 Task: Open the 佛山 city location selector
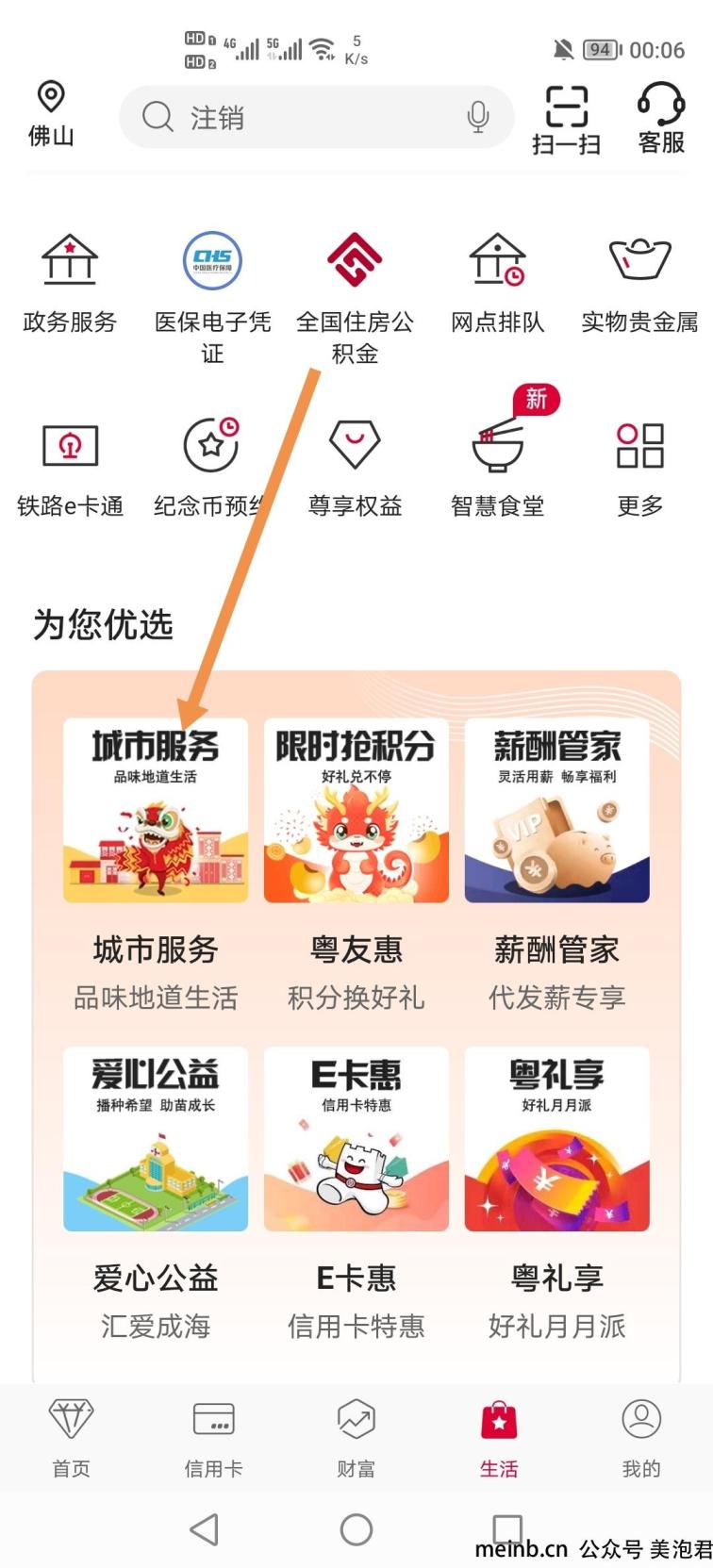[51, 115]
